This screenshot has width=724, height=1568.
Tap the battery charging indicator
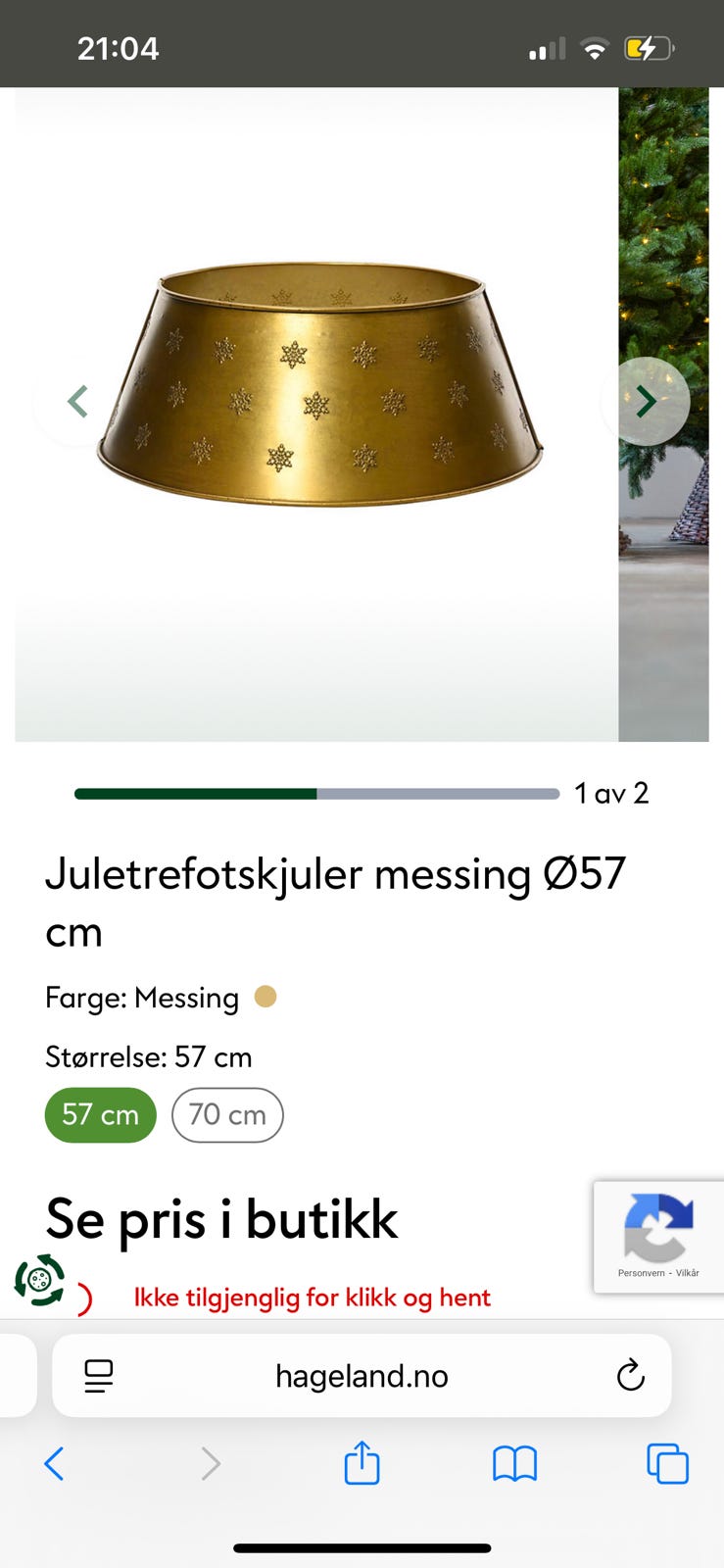[650, 46]
